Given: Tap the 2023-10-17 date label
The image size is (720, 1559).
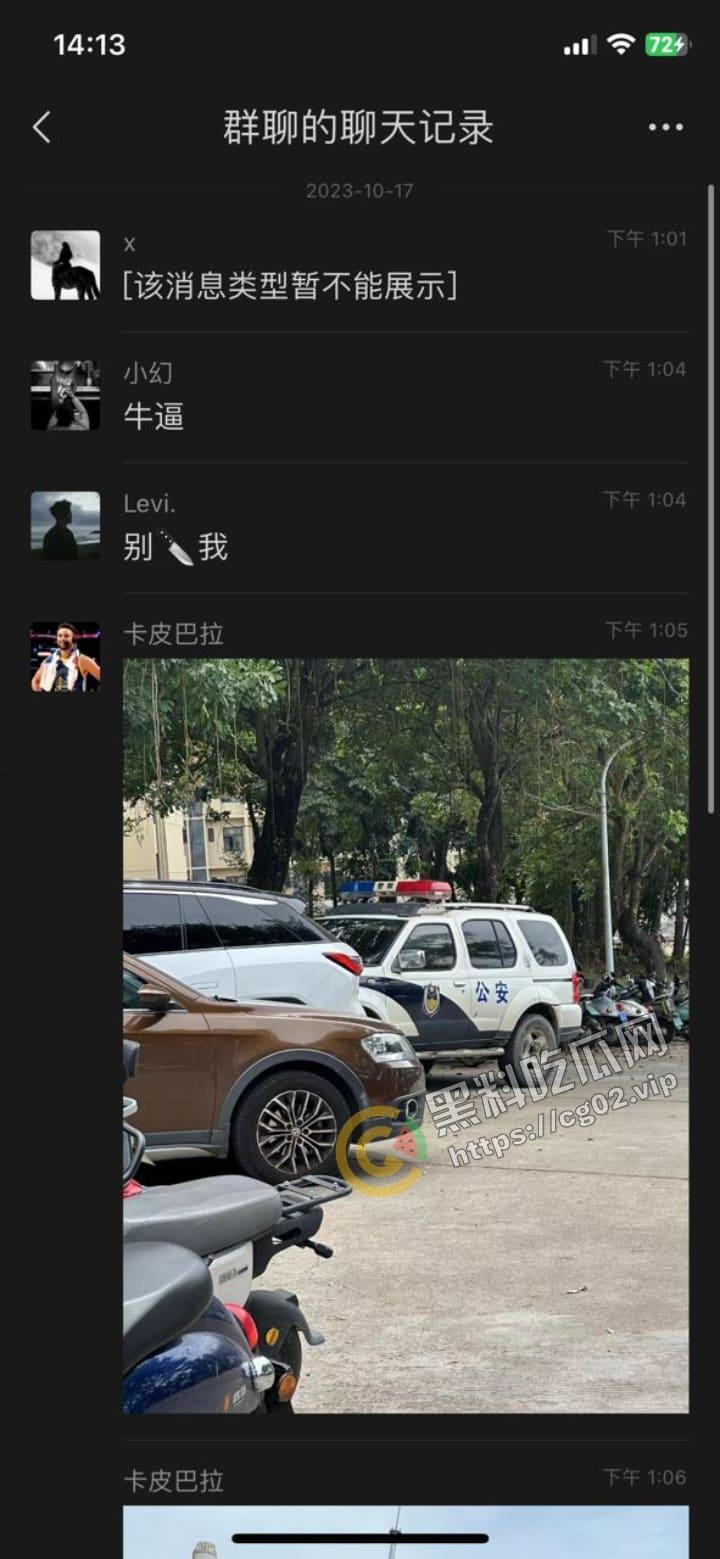Looking at the screenshot, I should point(360,192).
